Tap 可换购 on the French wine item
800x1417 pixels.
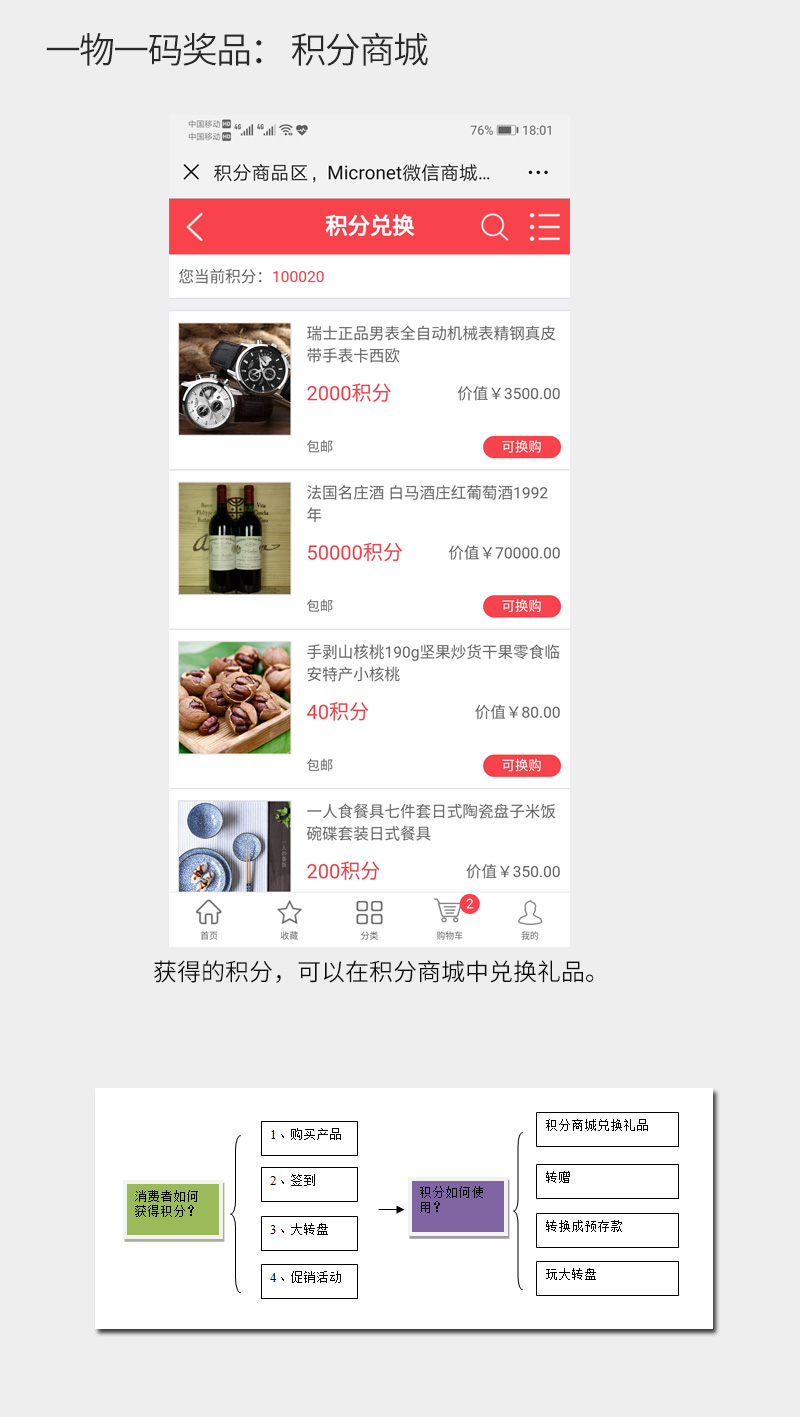521,606
